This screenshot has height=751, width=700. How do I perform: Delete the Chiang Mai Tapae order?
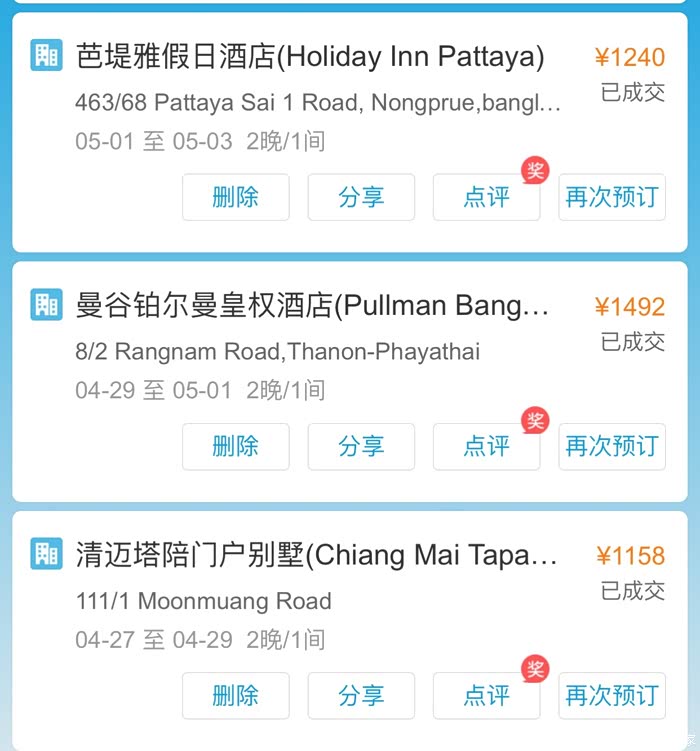[x=235, y=695]
